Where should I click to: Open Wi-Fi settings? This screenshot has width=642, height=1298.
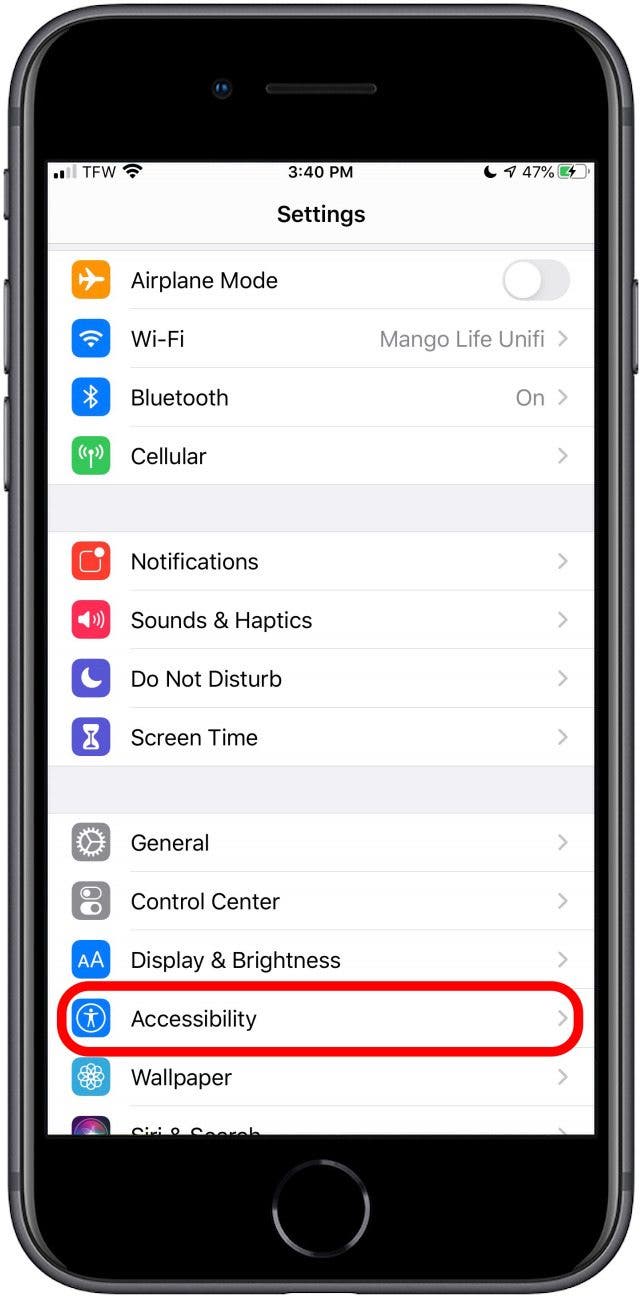click(320, 339)
